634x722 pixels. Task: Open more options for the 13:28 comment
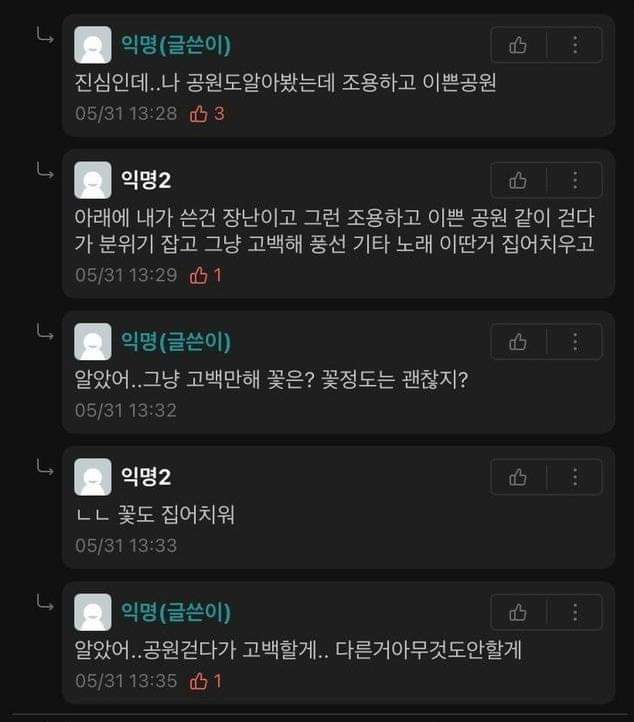pyautogui.click(x=575, y=45)
